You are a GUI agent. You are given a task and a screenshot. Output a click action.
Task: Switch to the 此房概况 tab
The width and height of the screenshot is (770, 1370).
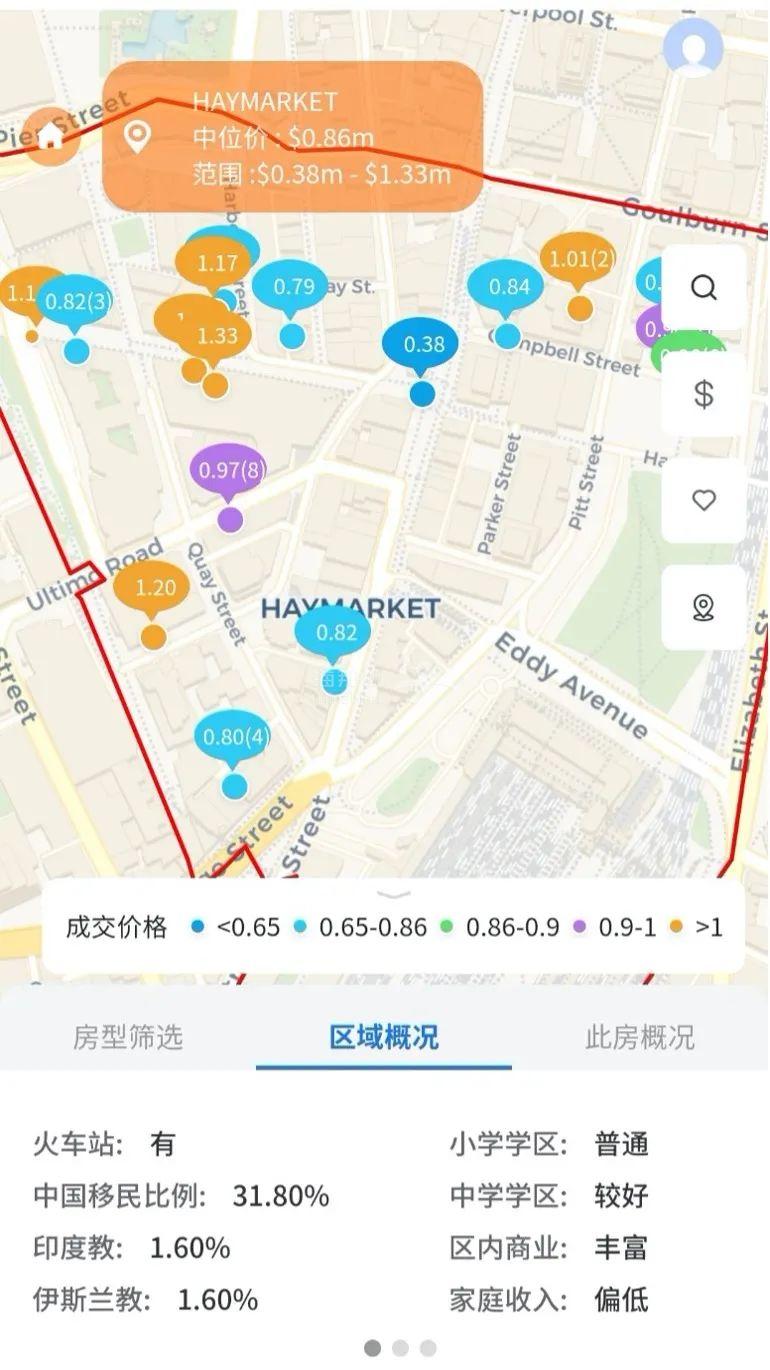640,1037
